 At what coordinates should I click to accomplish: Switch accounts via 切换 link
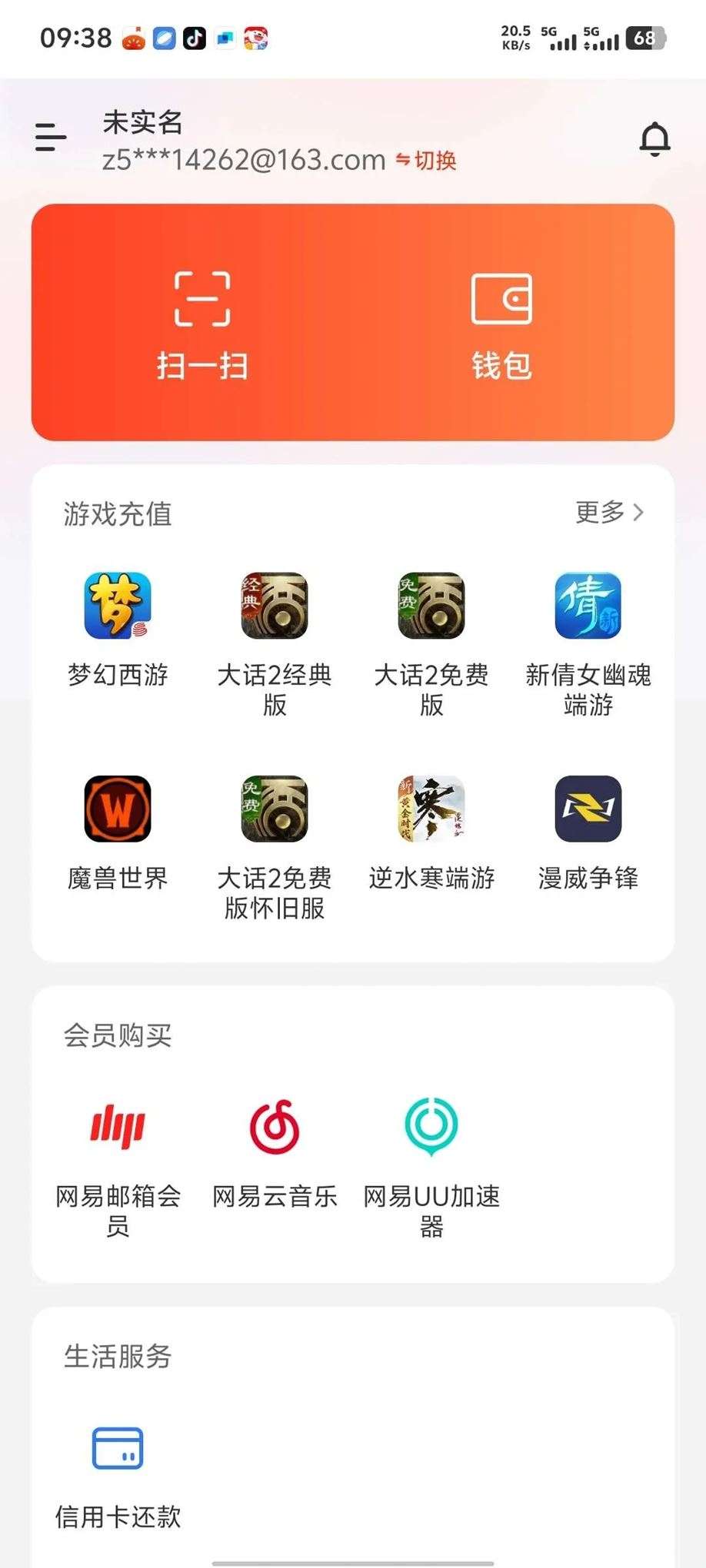[424, 161]
